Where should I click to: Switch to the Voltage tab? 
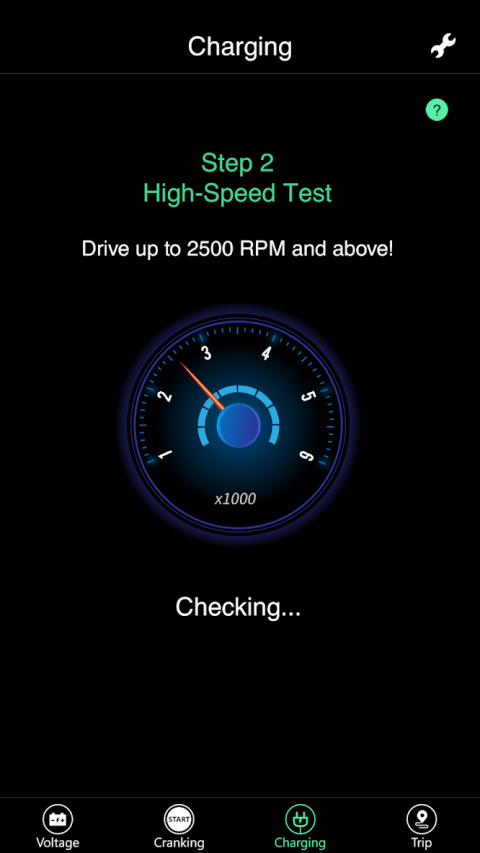(x=58, y=827)
